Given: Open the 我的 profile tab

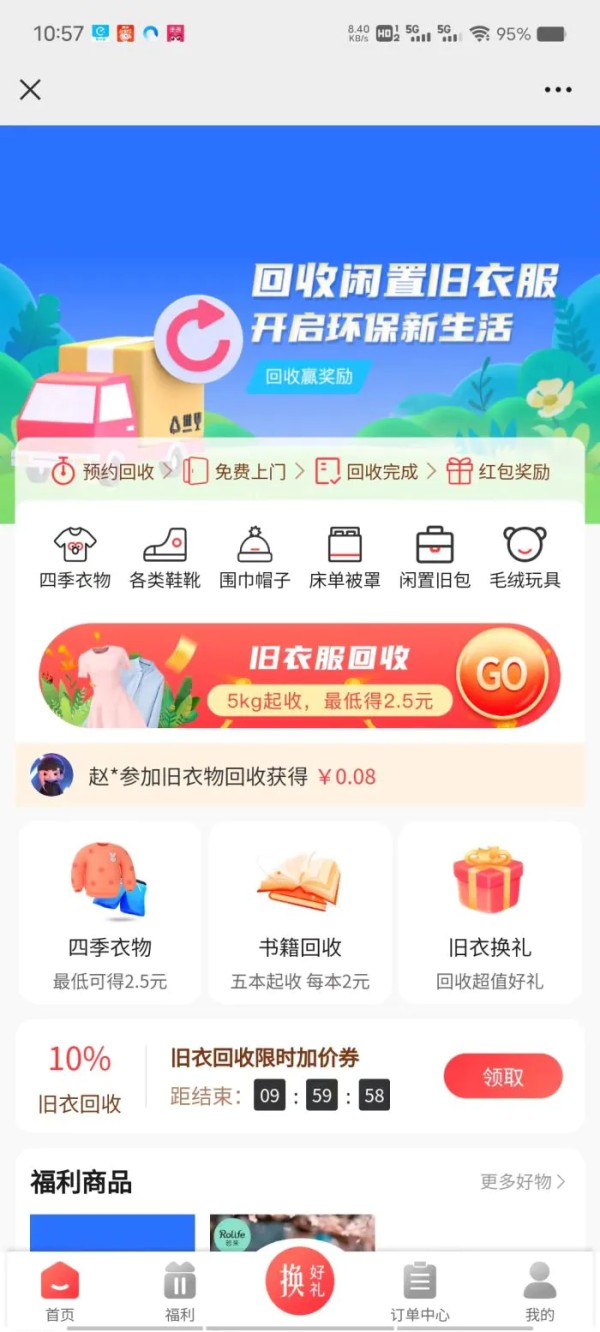Looking at the screenshot, I should 540,1292.
